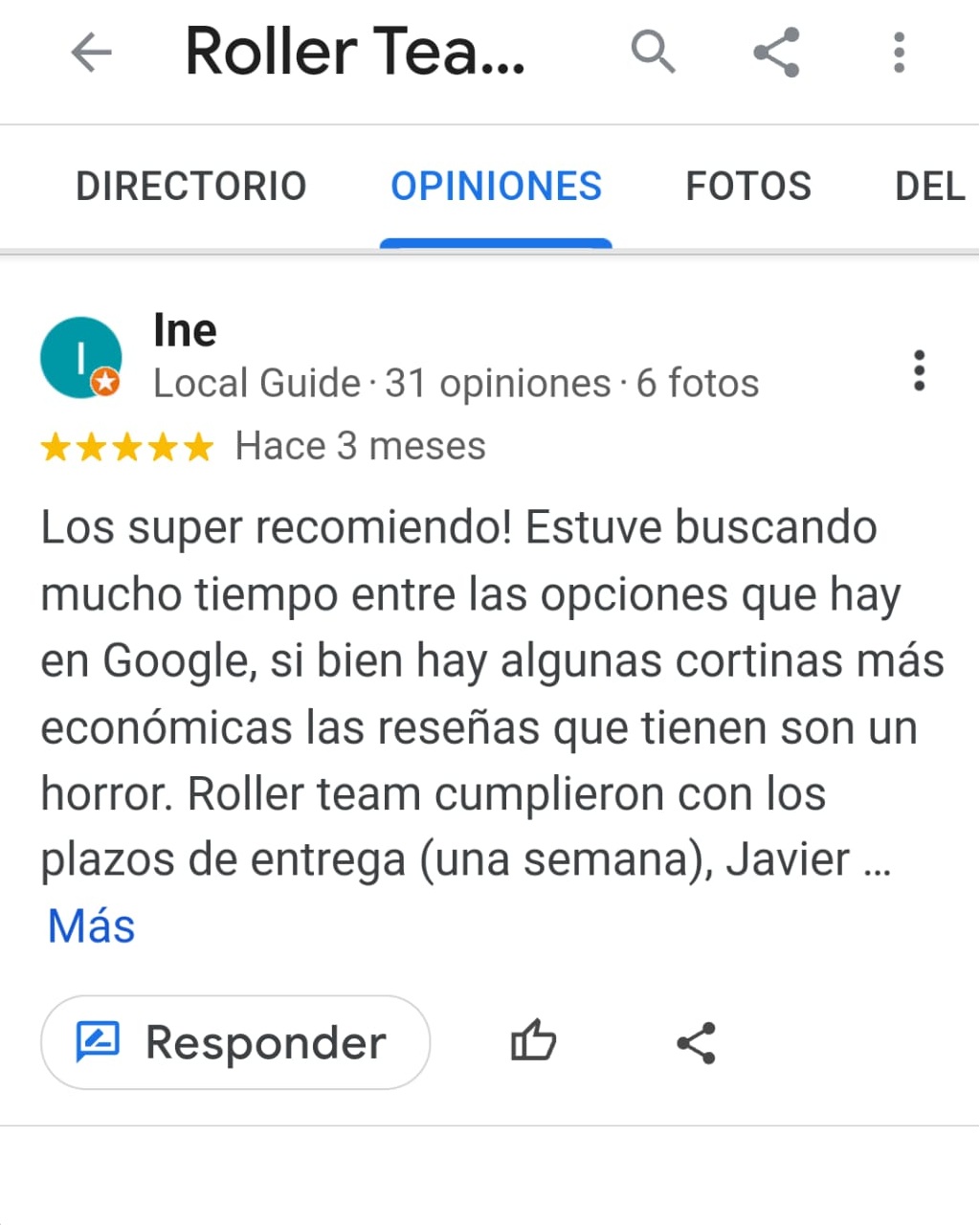
Task: Go back using the arrow icon
Action: click(x=92, y=53)
